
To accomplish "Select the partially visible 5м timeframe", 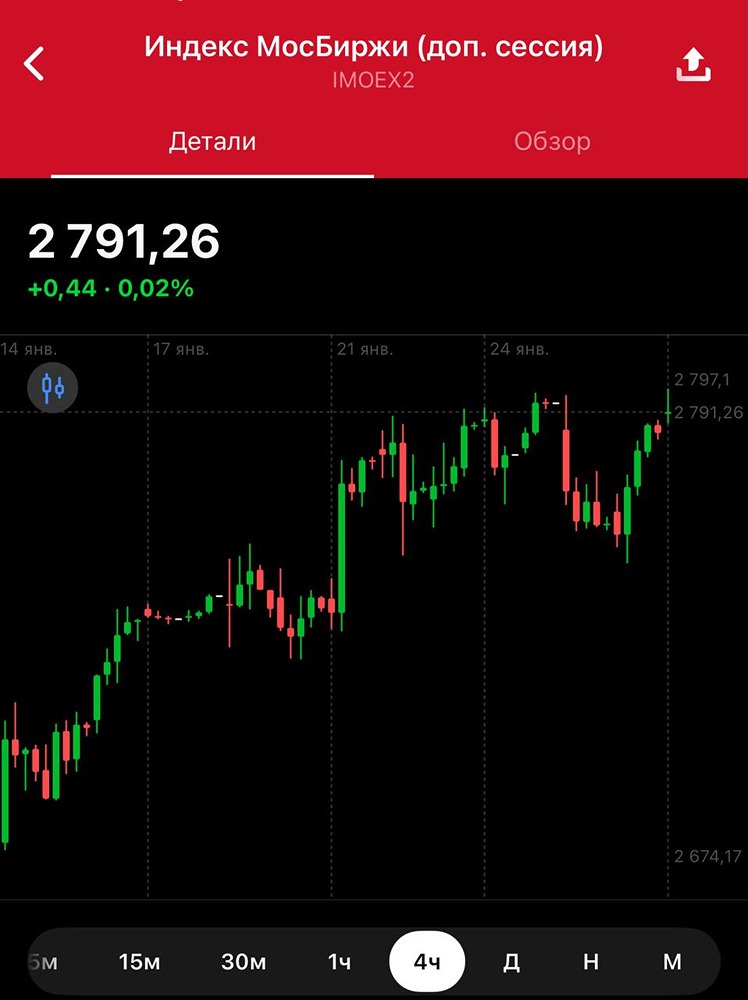I will (x=45, y=962).
